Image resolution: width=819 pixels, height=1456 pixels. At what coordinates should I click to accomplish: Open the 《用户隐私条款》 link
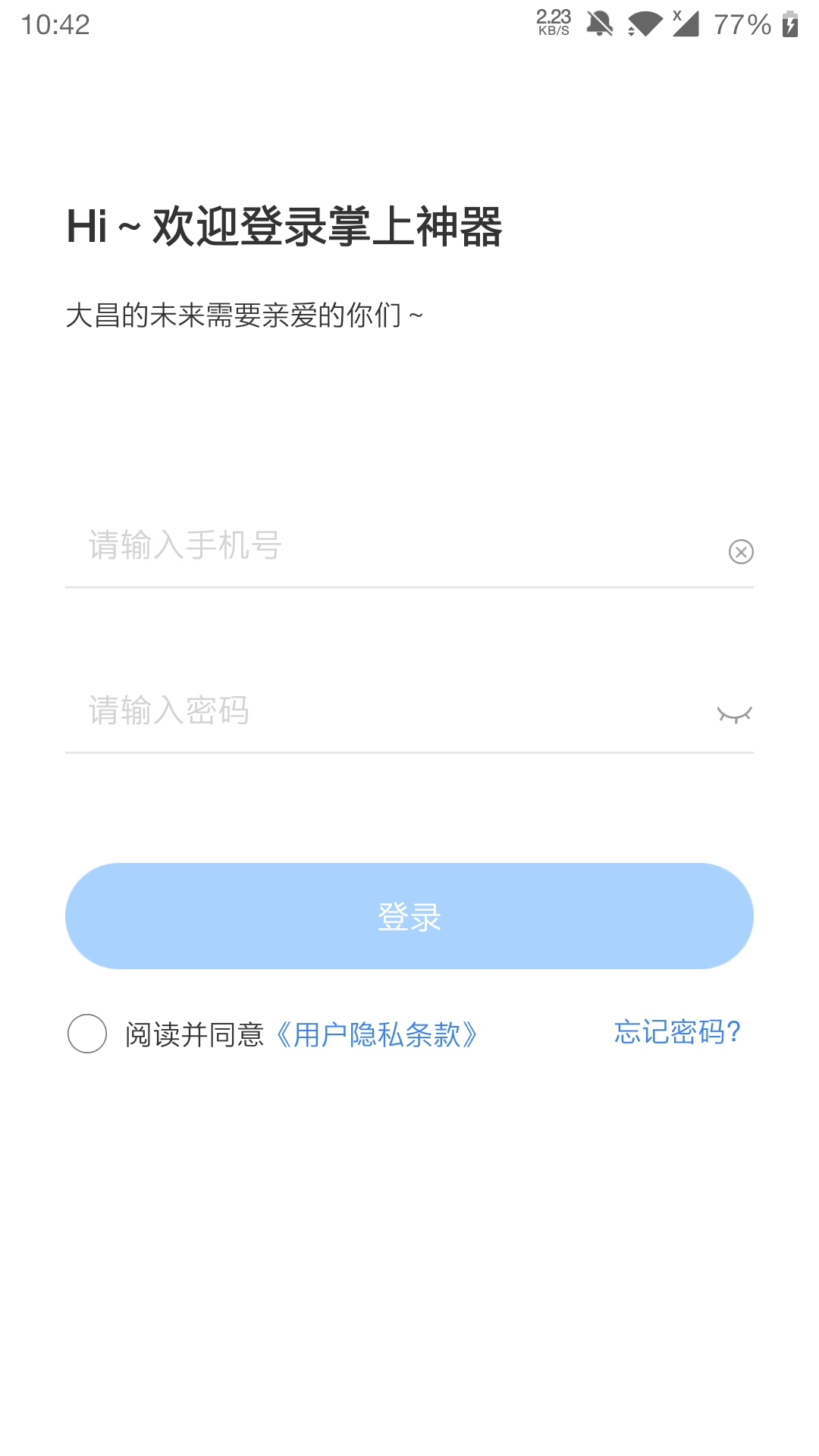pos(375,1034)
